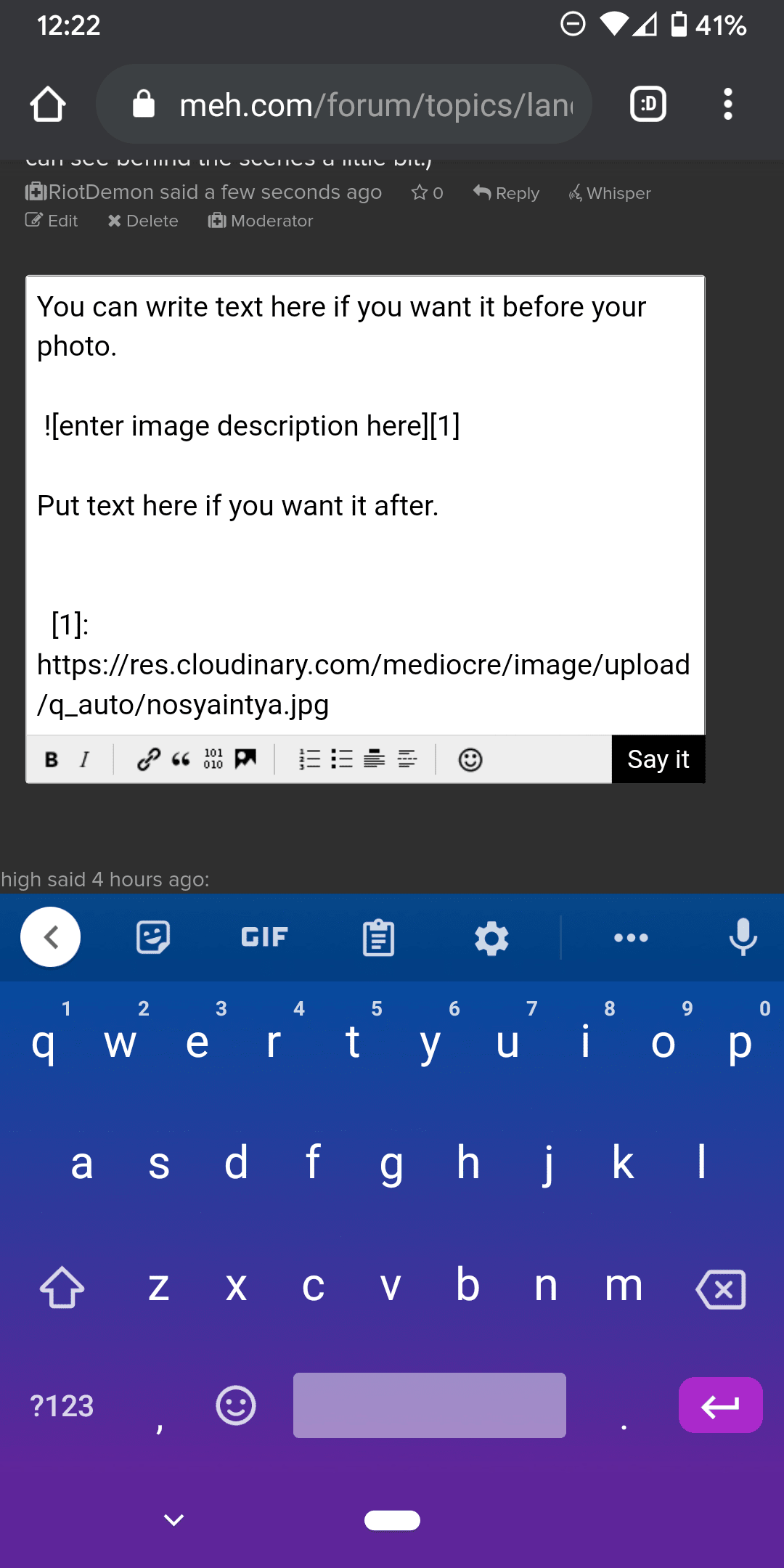Image resolution: width=784 pixels, height=1568 pixels.
Task: Open the browser overflow menu
Action: pos(728,105)
